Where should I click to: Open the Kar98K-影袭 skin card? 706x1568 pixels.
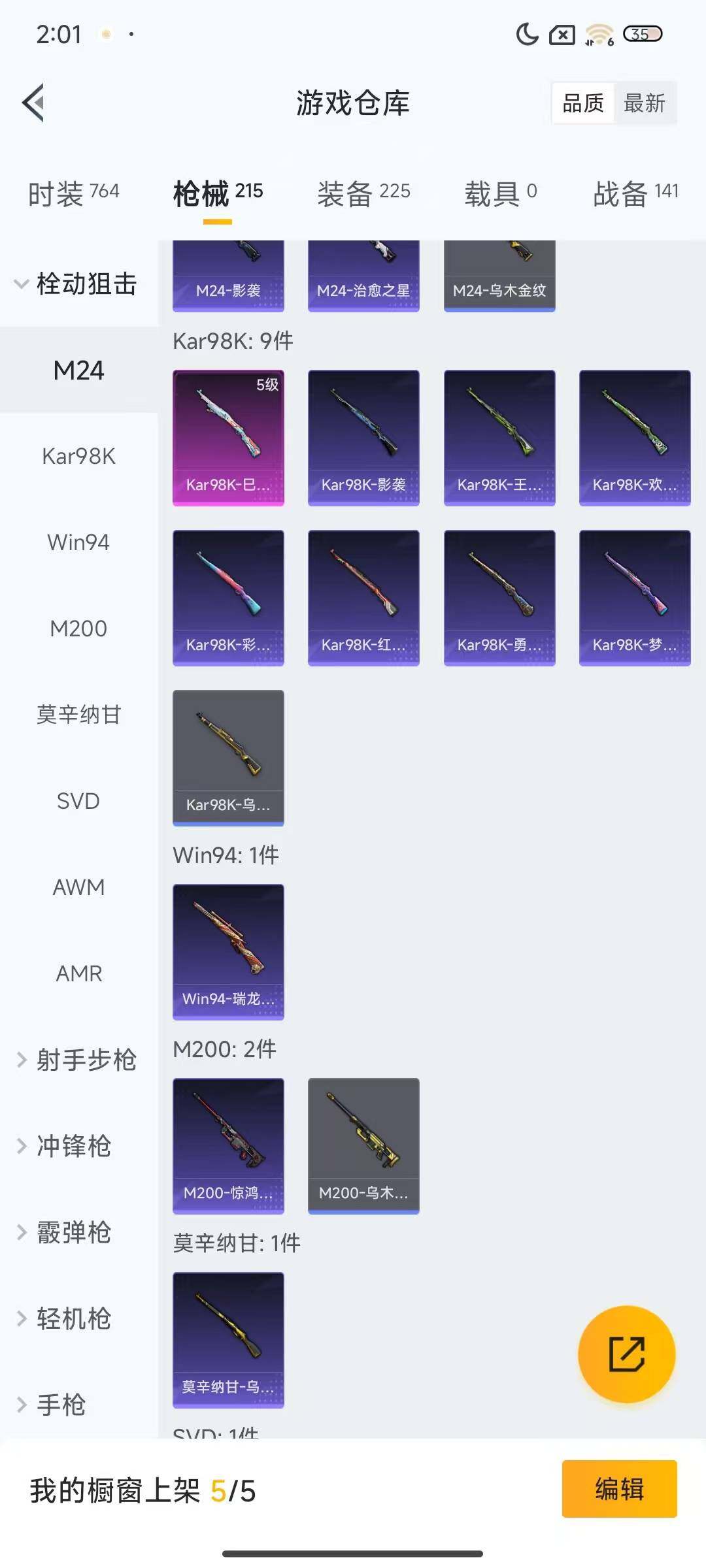coord(363,436)
